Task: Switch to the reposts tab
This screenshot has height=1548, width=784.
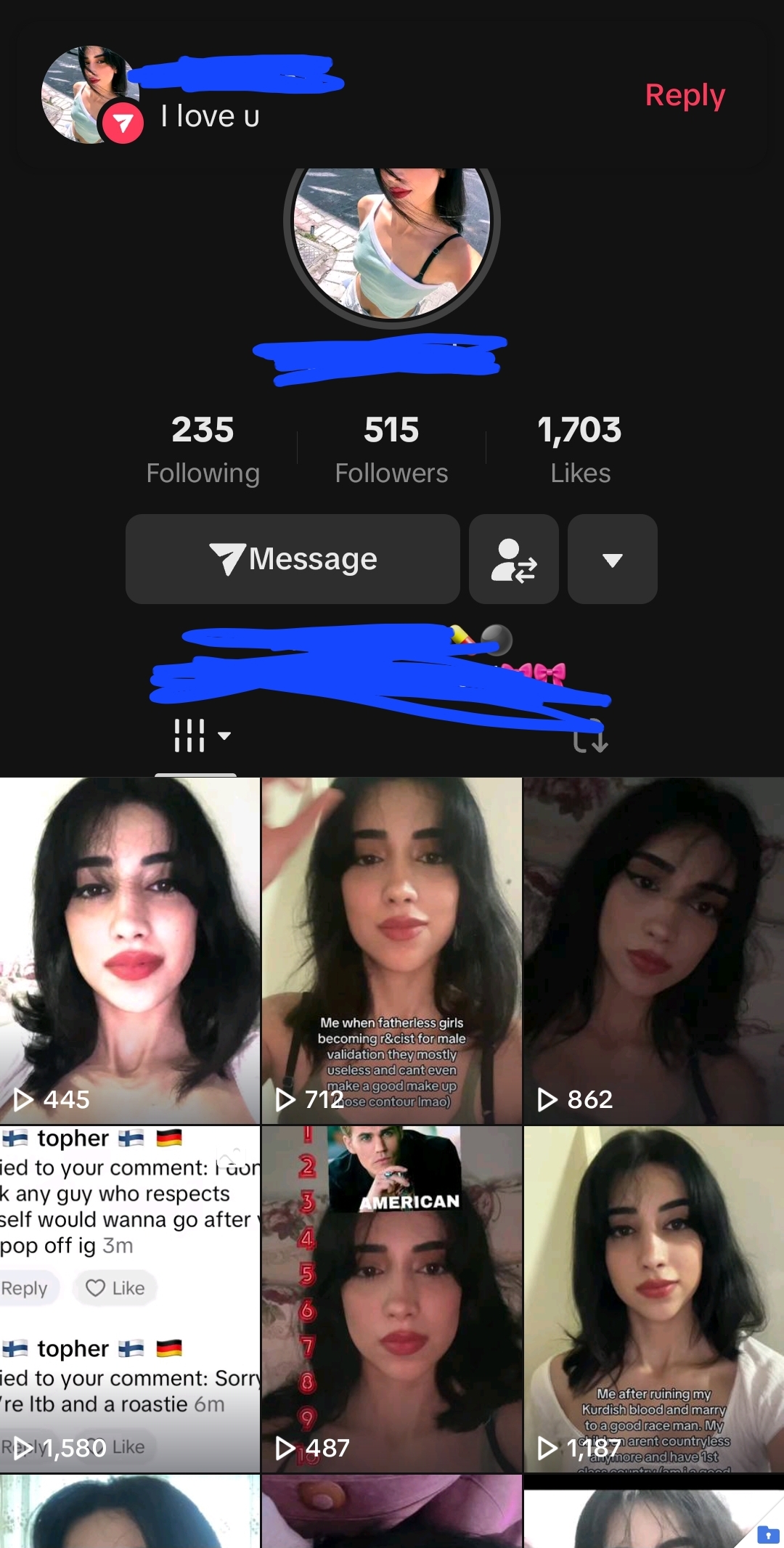Action: (x=589, y=736)
